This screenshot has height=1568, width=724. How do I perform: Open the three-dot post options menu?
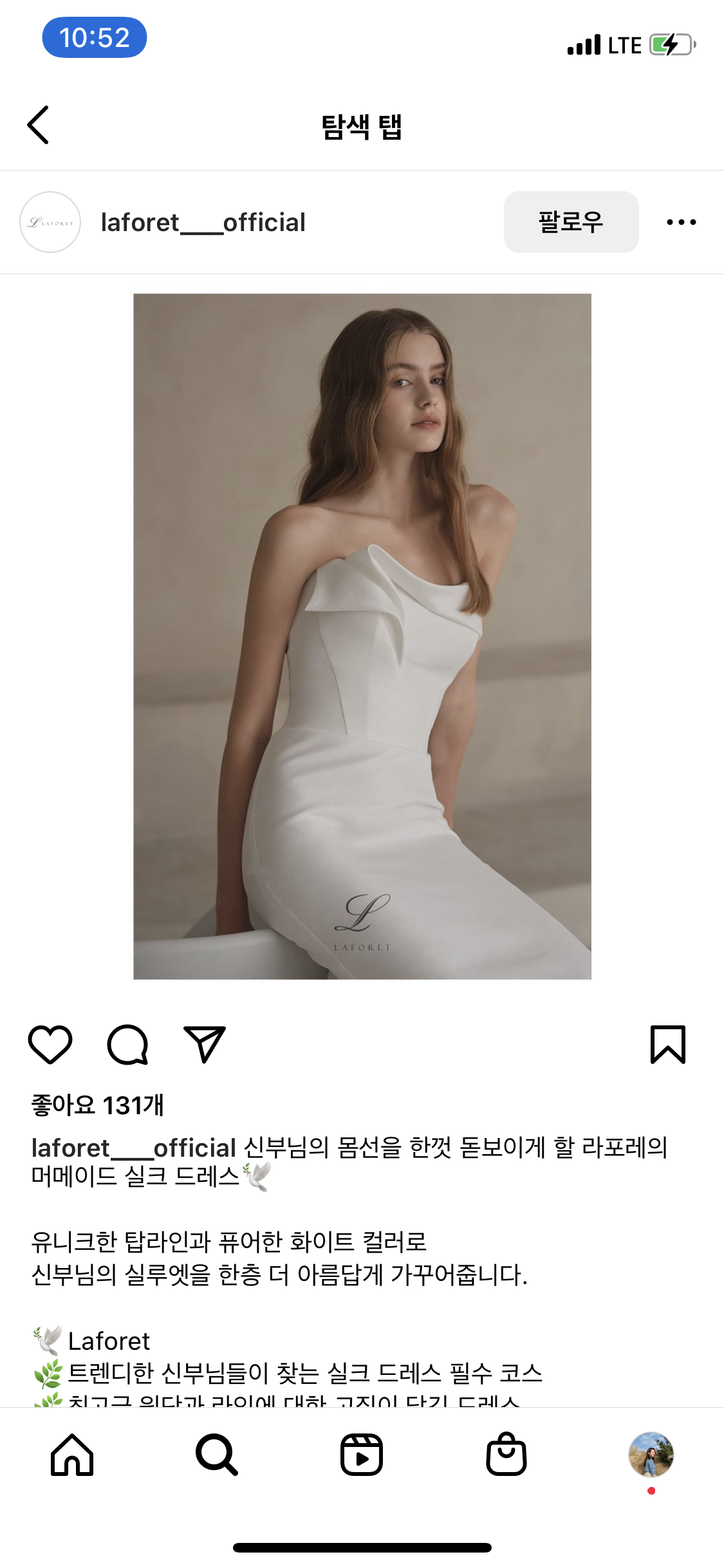pos(681,222)
